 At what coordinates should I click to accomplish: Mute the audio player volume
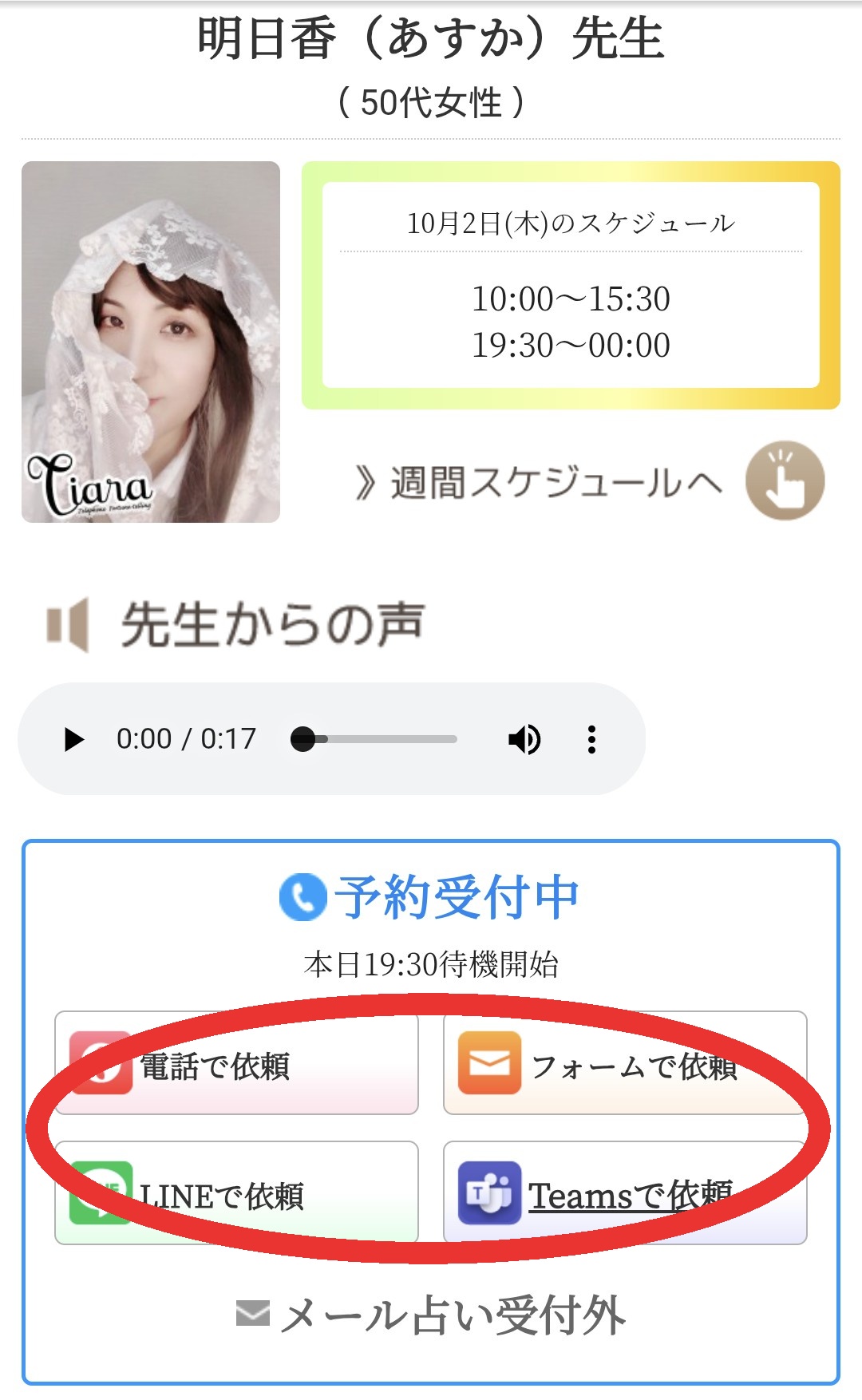[524, 740]
